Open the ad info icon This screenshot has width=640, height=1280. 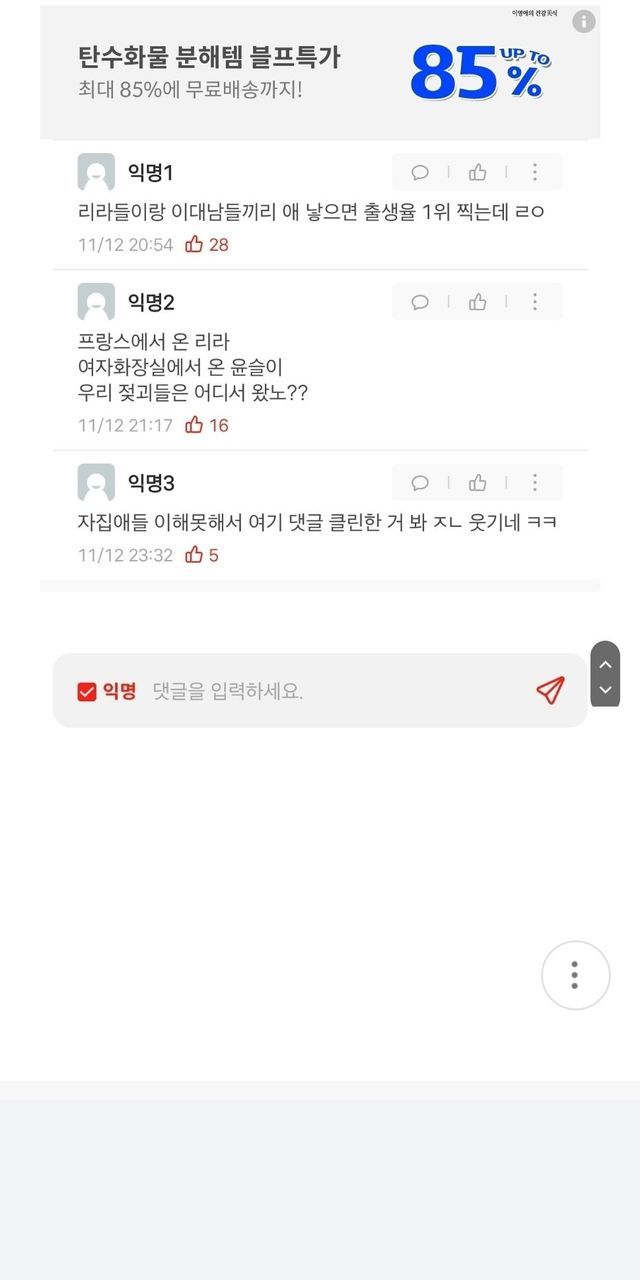pyautogui.click(x=584, y=21)
